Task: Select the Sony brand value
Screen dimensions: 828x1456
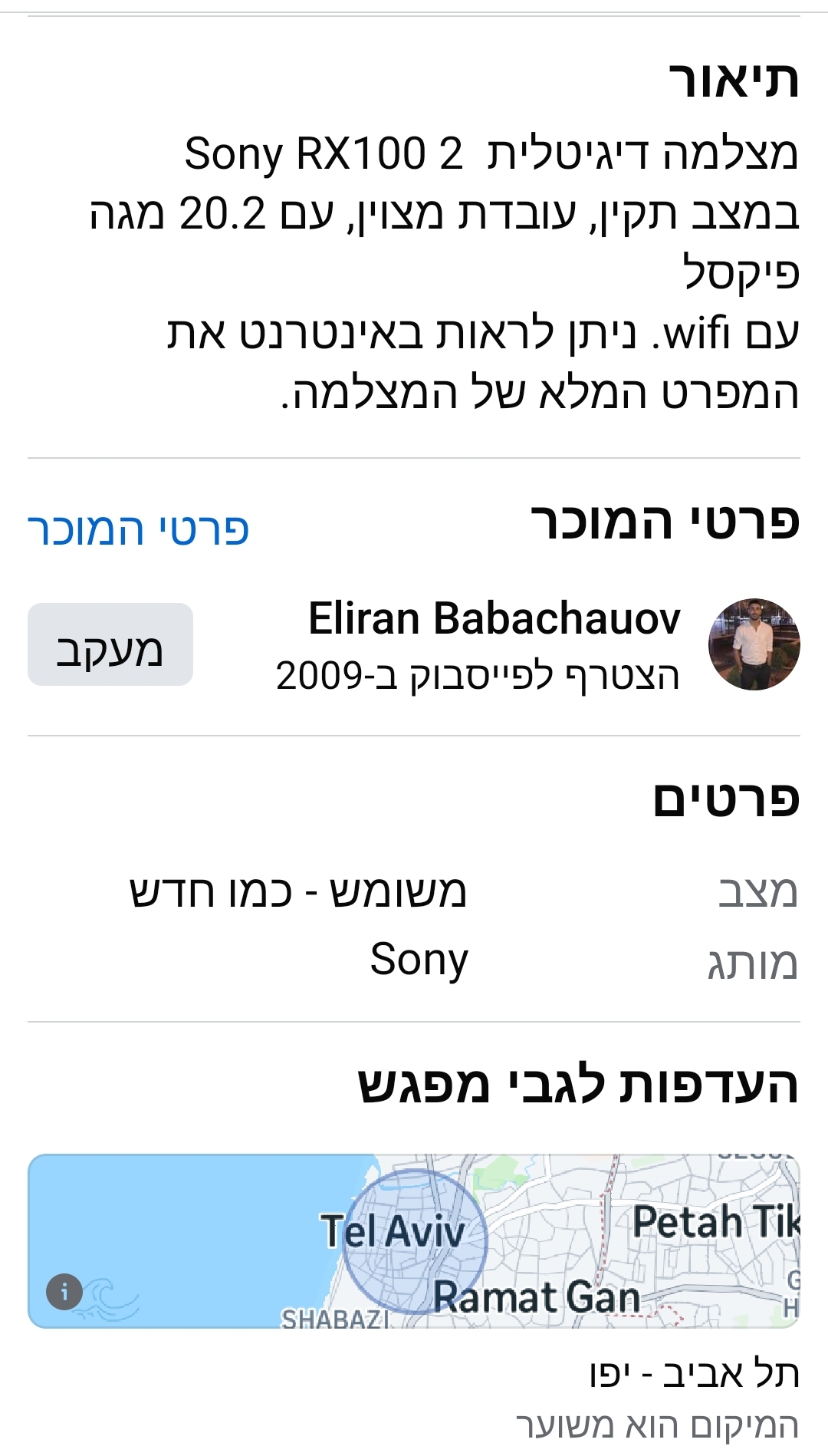Action: (418, 961)
